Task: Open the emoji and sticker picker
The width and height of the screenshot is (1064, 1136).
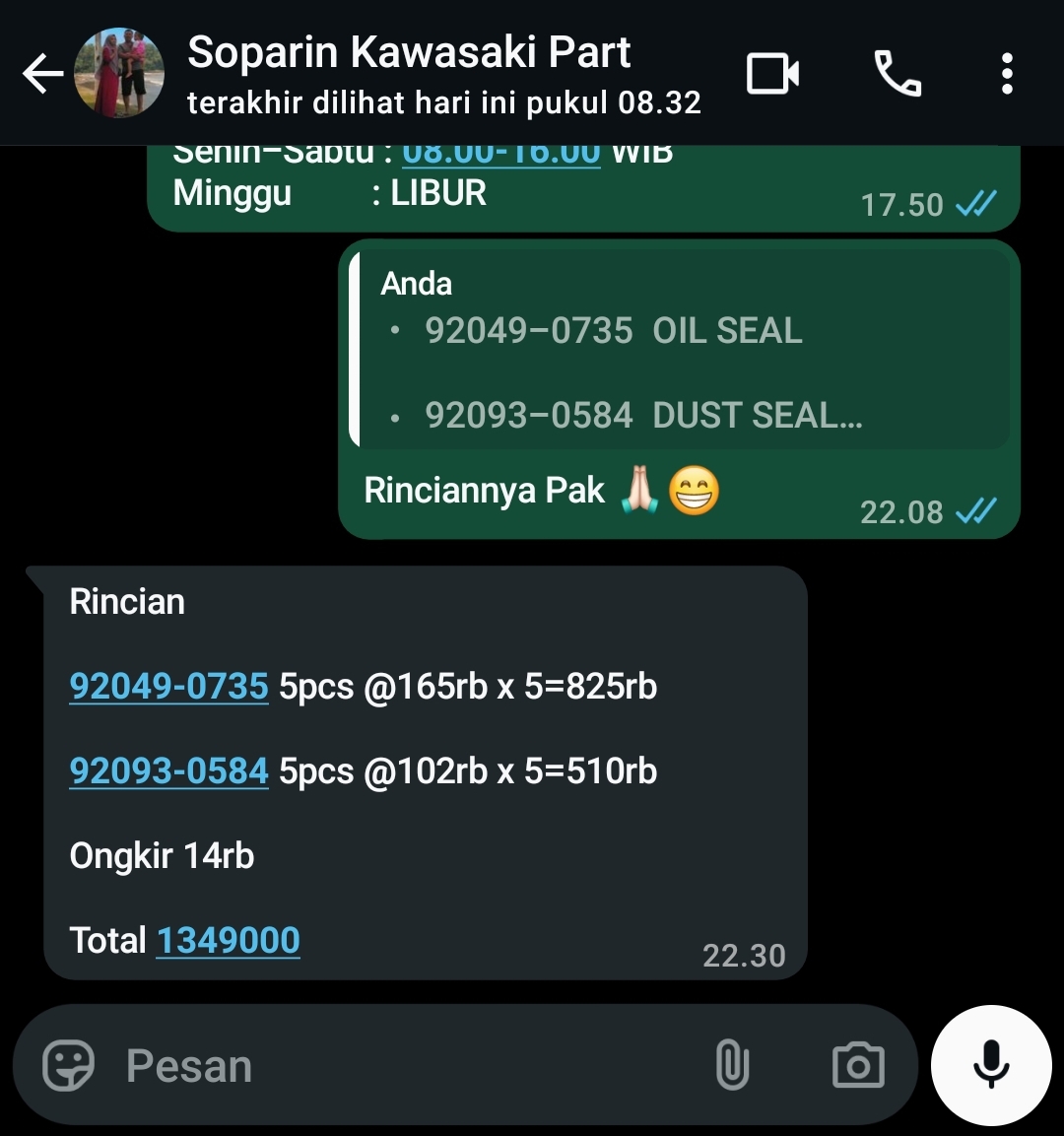Action: (x=69, y=1065)
